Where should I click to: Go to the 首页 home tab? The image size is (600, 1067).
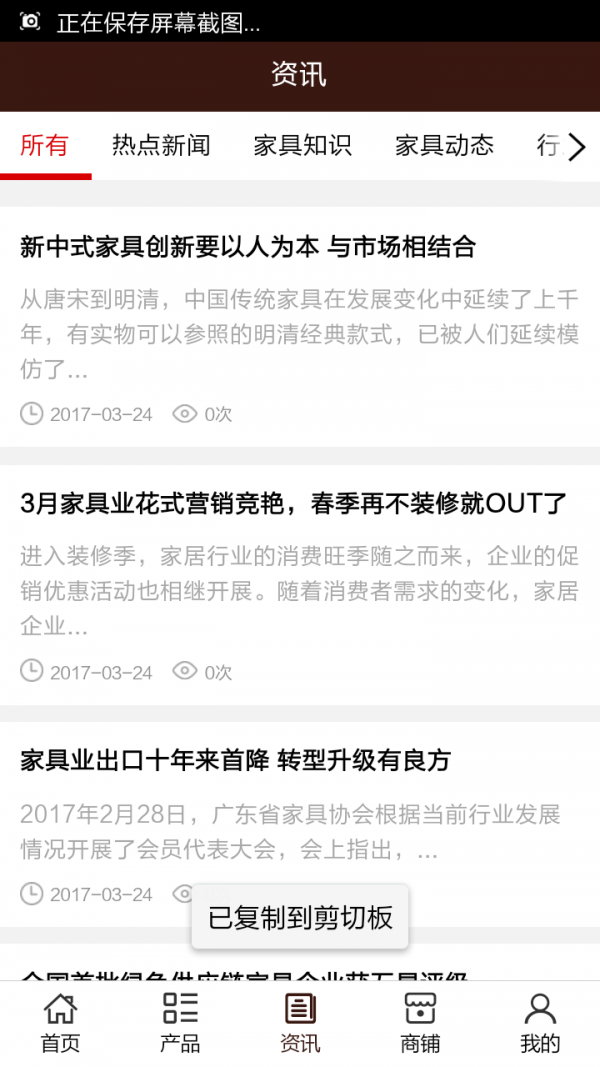coord(60,1023)
